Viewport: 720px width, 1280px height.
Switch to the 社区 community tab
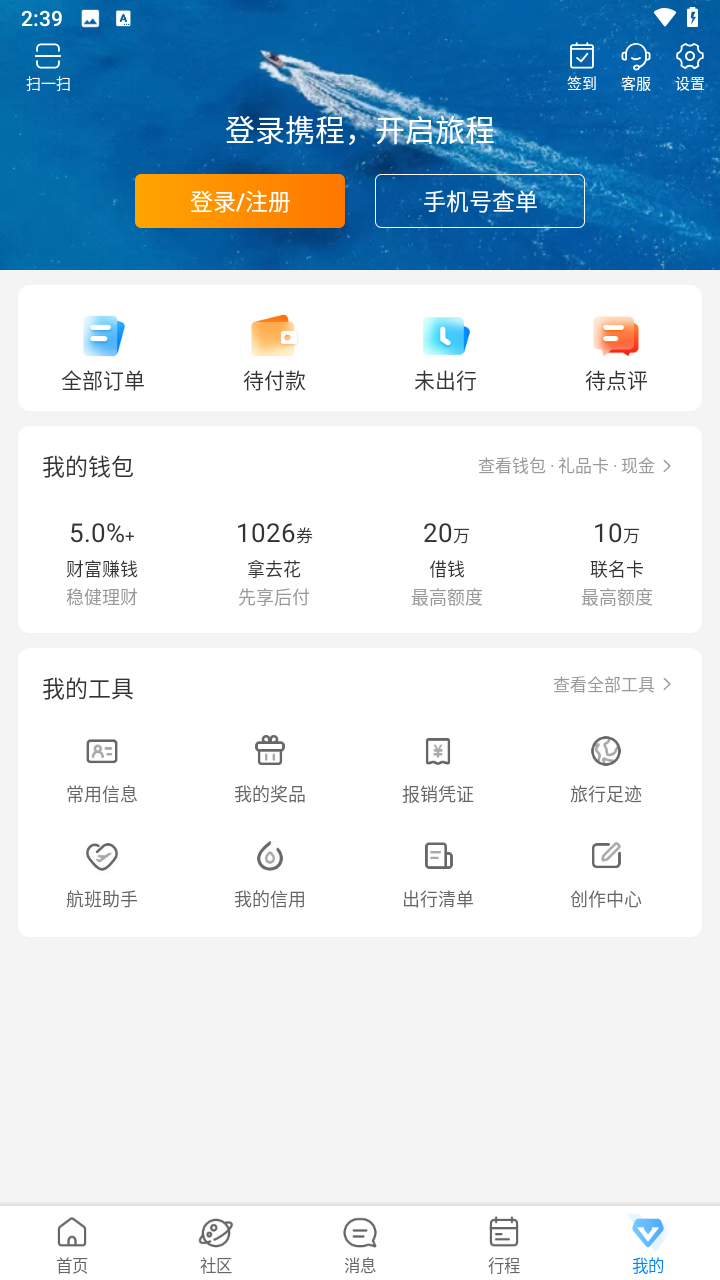click(216, 1245)
